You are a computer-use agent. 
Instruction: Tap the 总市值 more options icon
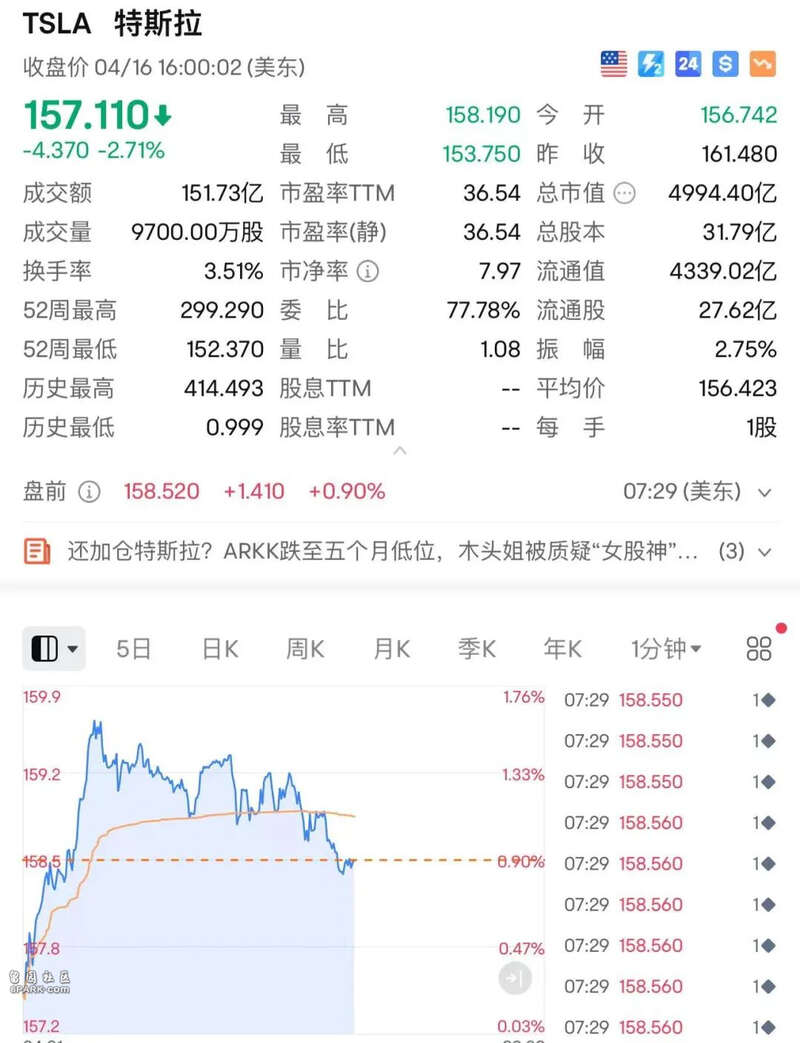[x=624, y=193]
